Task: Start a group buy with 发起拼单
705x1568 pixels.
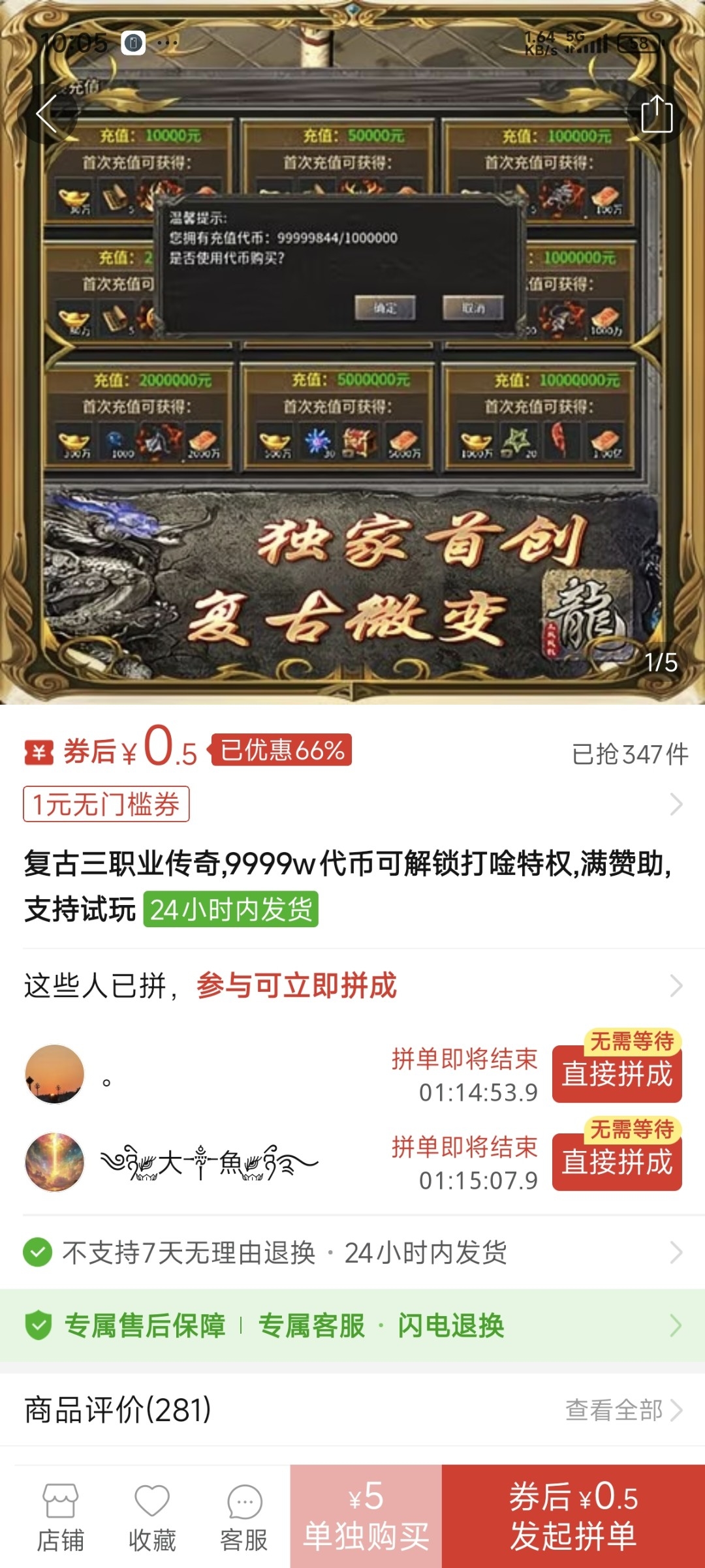Action: click(x=573, y=1516)
